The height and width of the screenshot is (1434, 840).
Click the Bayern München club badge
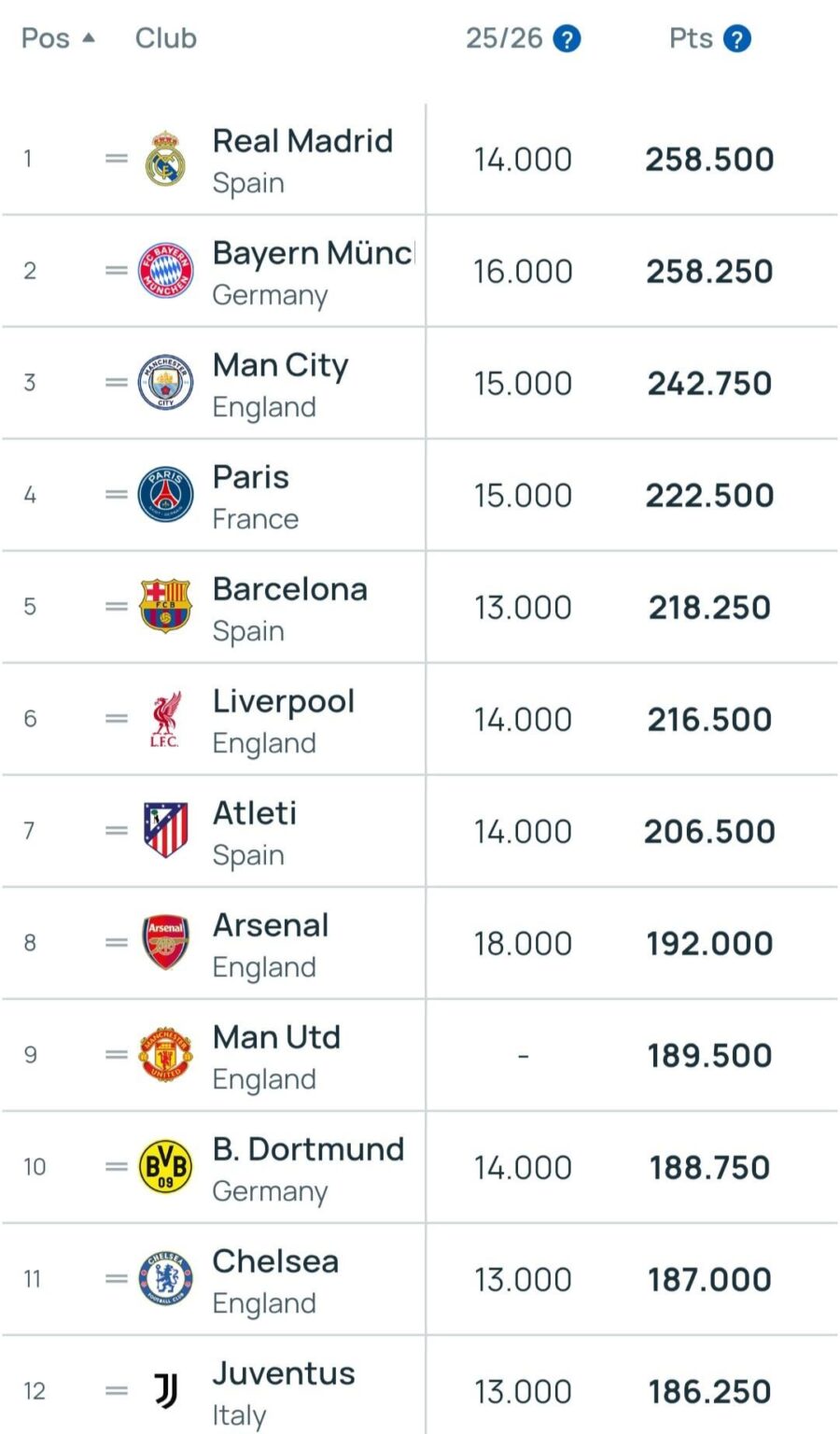coord(165,271)
